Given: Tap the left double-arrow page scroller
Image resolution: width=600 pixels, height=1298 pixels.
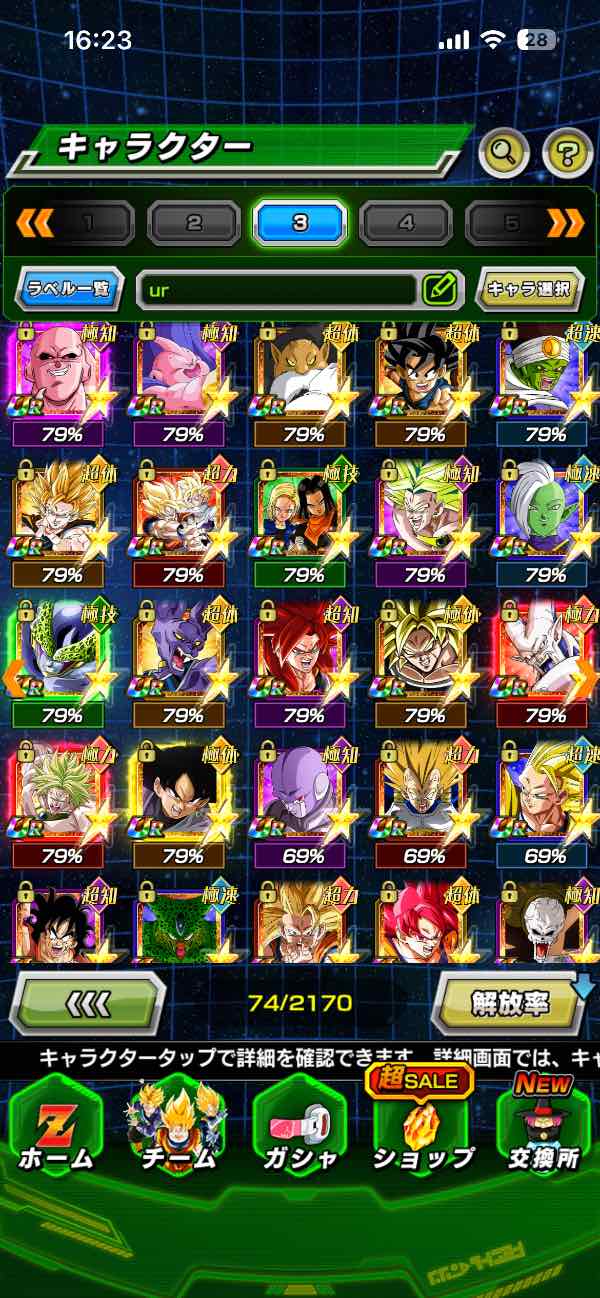Looking at the screenshot, I should (x=33, y=222).
